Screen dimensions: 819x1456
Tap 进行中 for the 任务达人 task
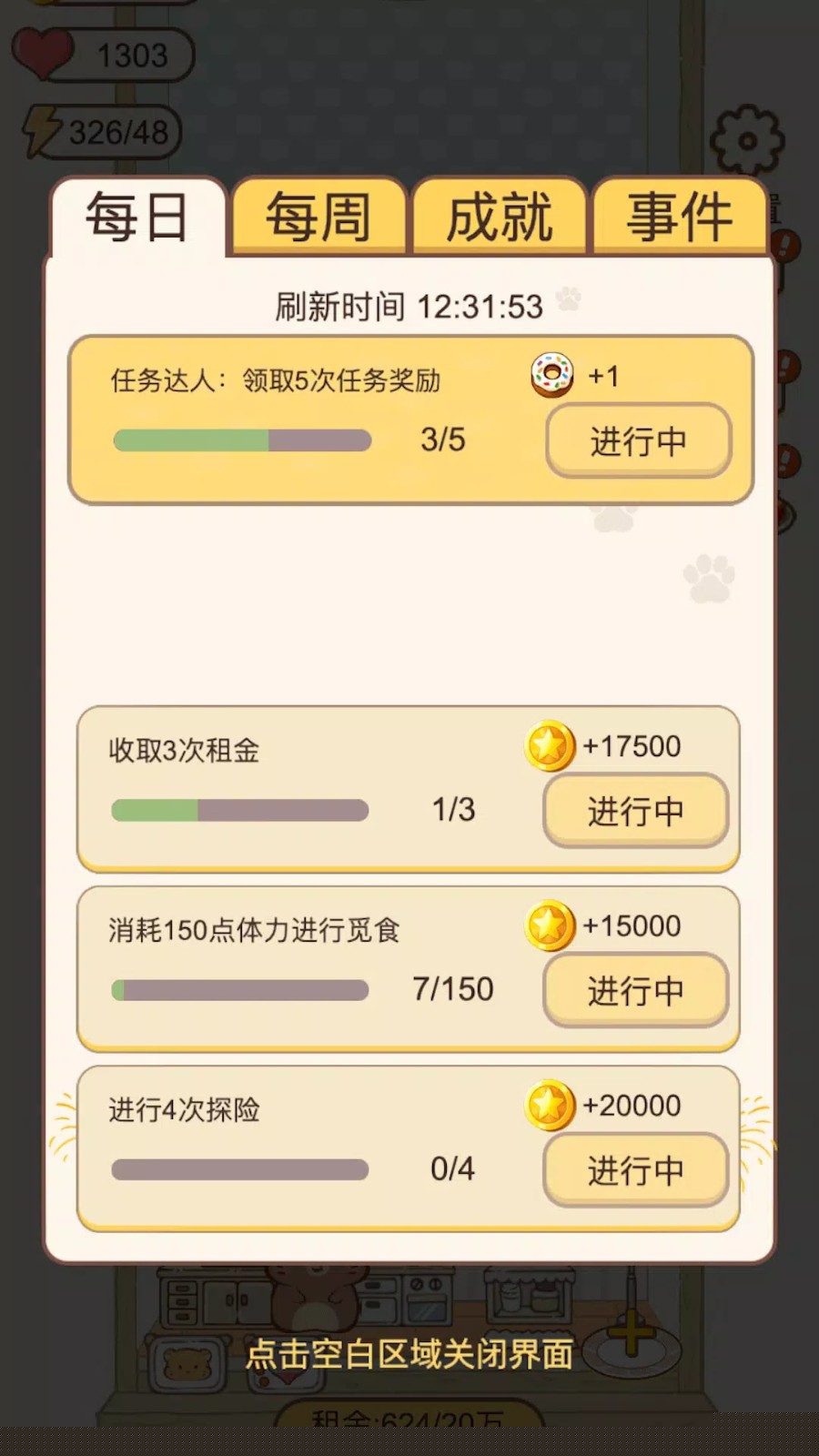click(x=638, y=441)
